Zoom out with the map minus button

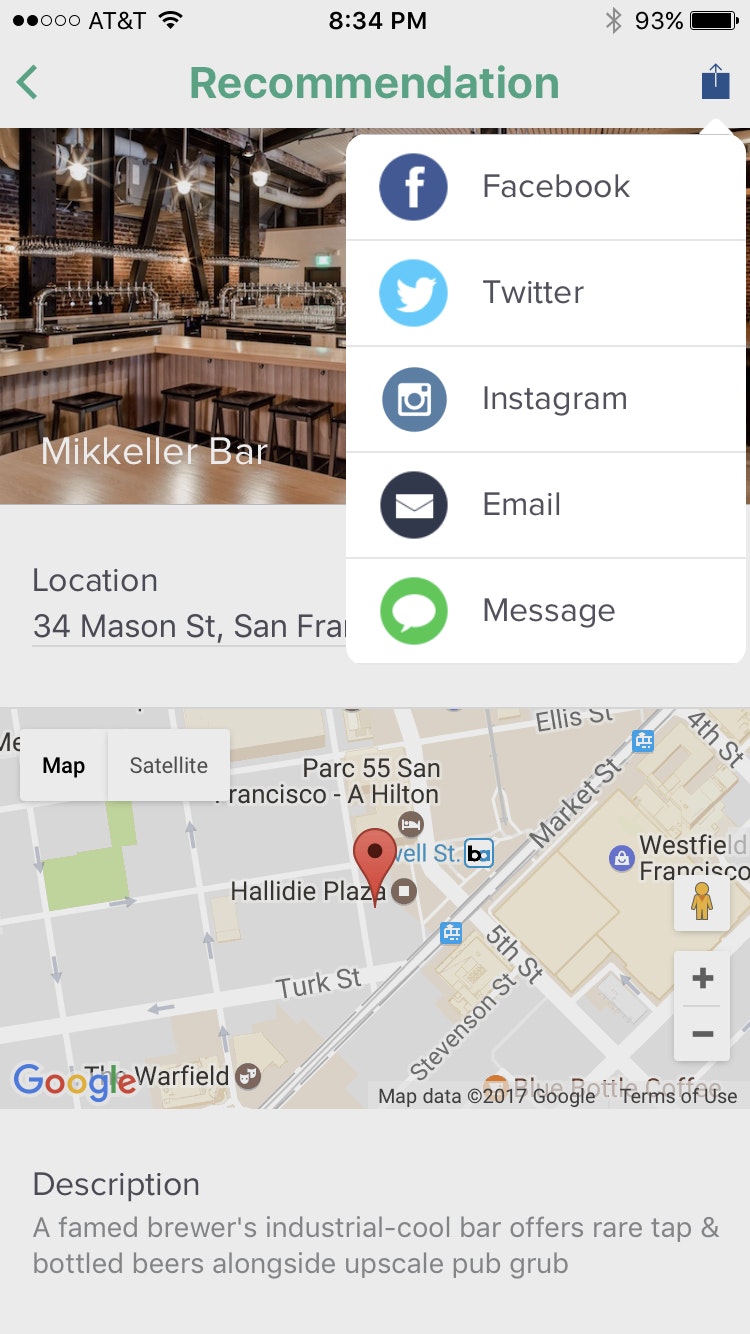[x=702, y=1033]
